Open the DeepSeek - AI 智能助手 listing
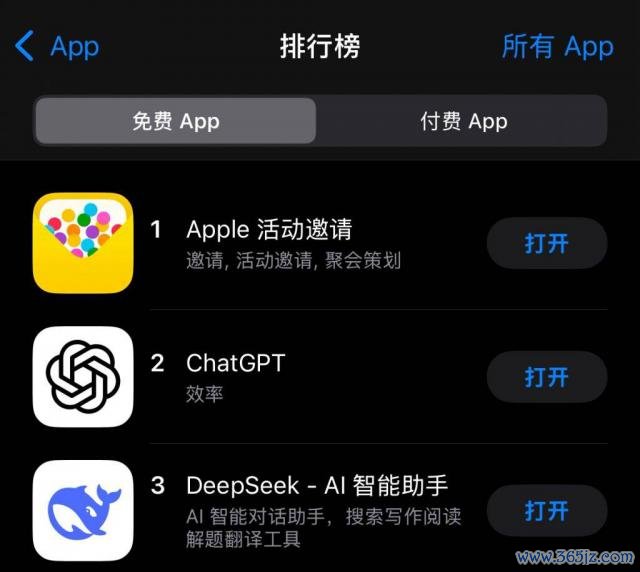The image size is (640, 572). coord(317,486)
